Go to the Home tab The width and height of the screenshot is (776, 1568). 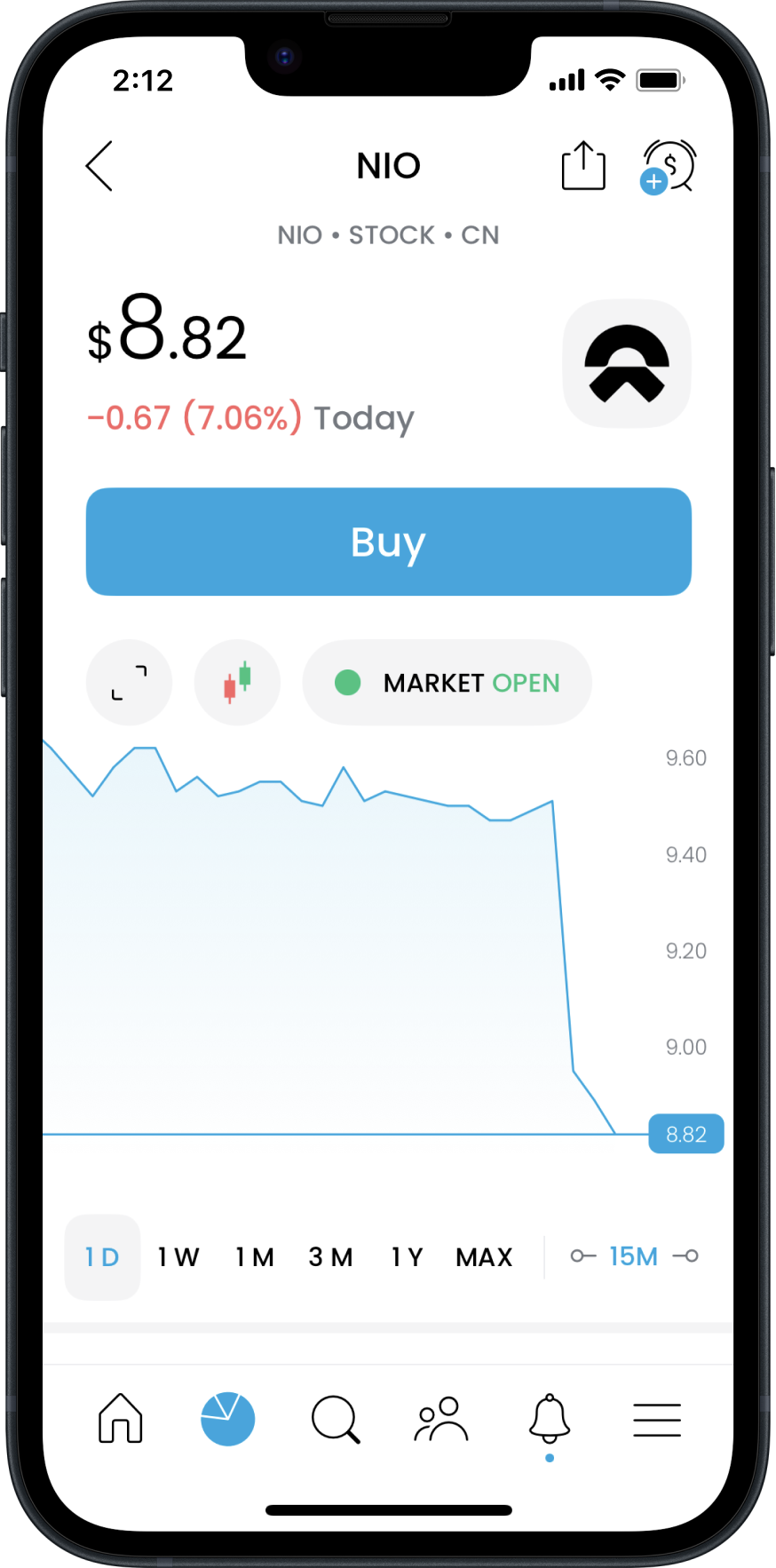click(121, 1418)
